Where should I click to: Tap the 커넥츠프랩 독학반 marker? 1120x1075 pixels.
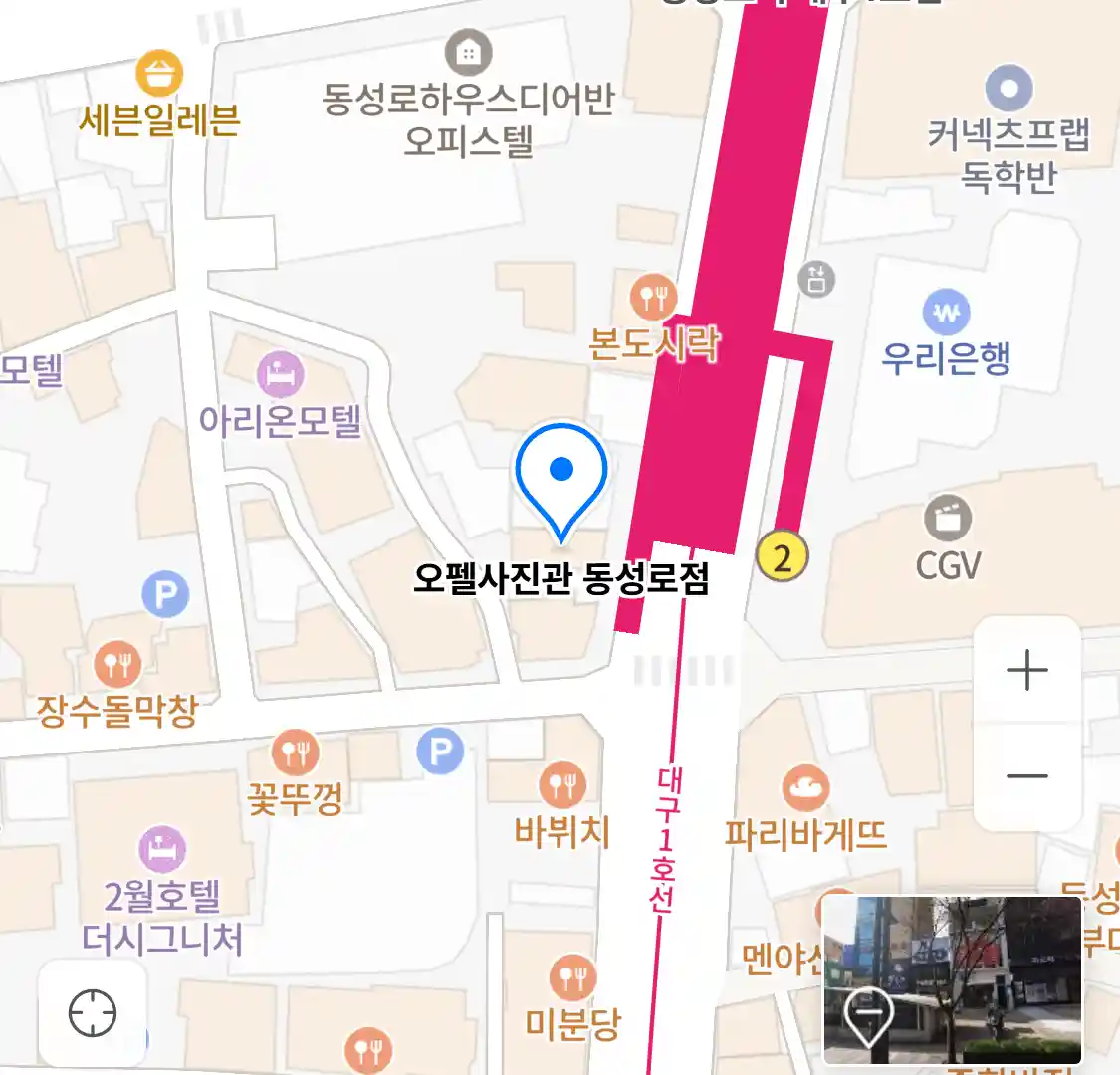[1008, 89]
